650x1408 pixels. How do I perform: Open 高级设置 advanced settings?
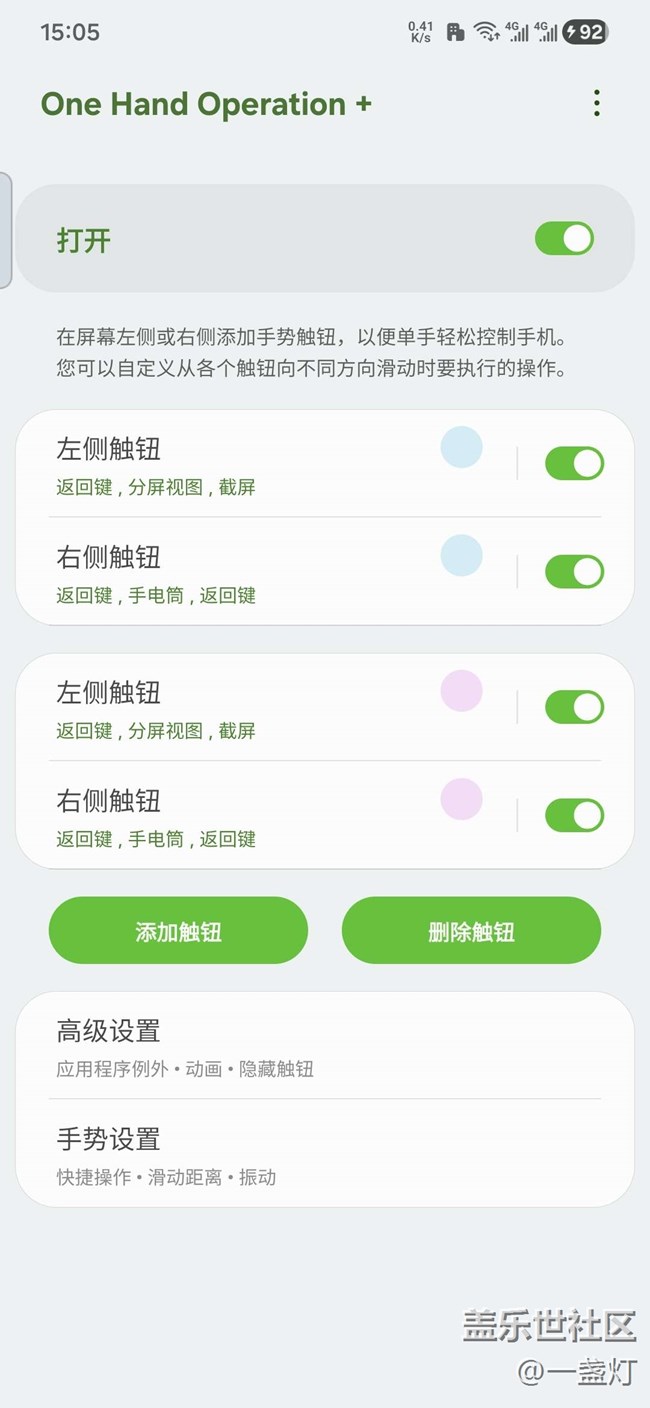click(325, 1045)
